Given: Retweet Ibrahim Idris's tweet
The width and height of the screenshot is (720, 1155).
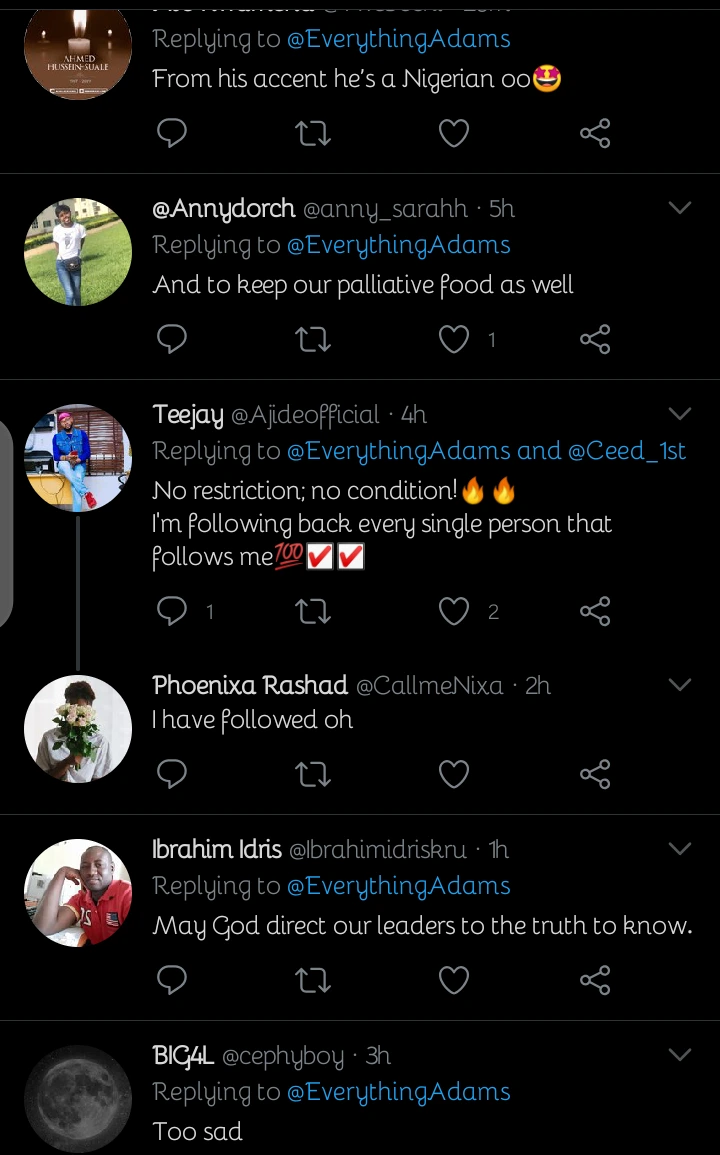Looking at the screenshot, I should tap(314, 980).
